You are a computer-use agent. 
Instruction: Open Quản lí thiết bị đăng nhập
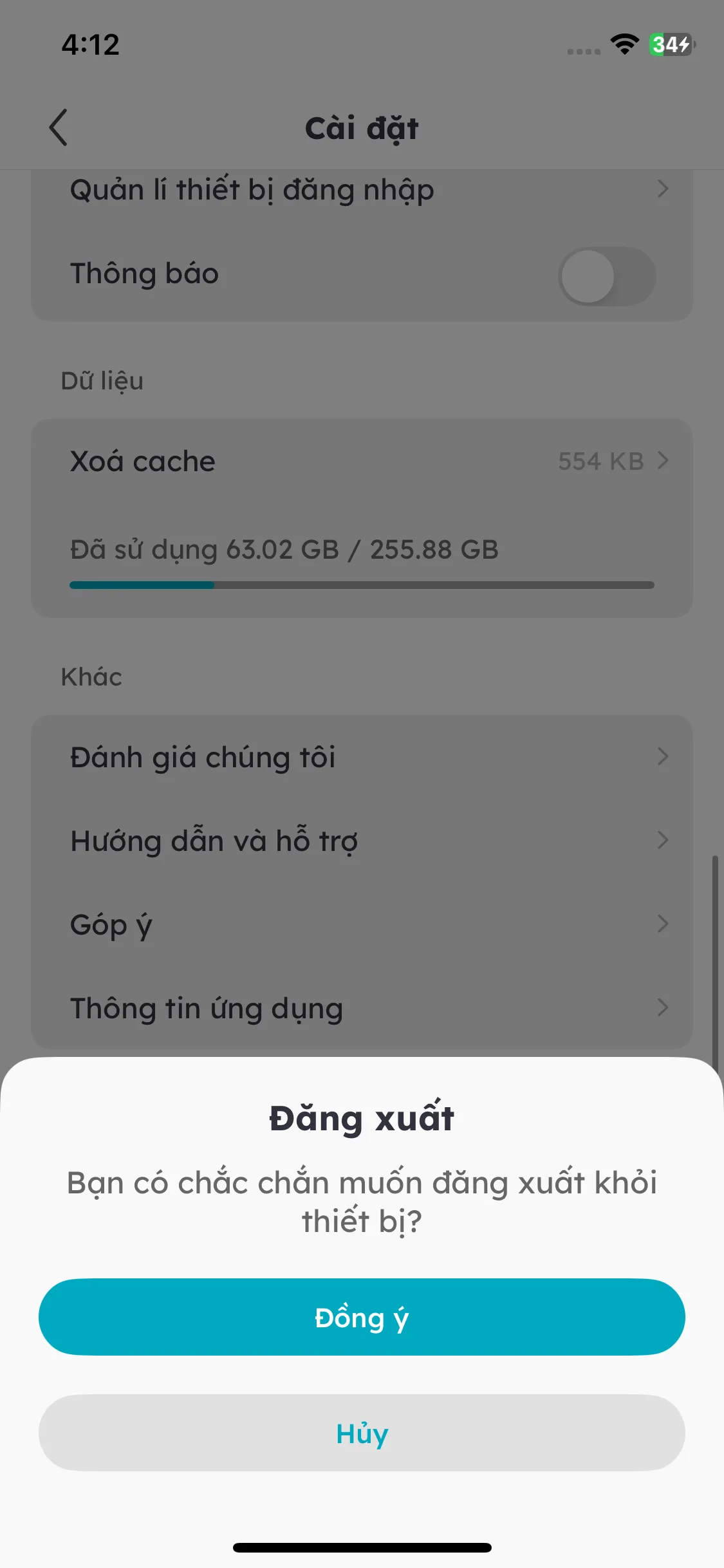coord(362,191)
